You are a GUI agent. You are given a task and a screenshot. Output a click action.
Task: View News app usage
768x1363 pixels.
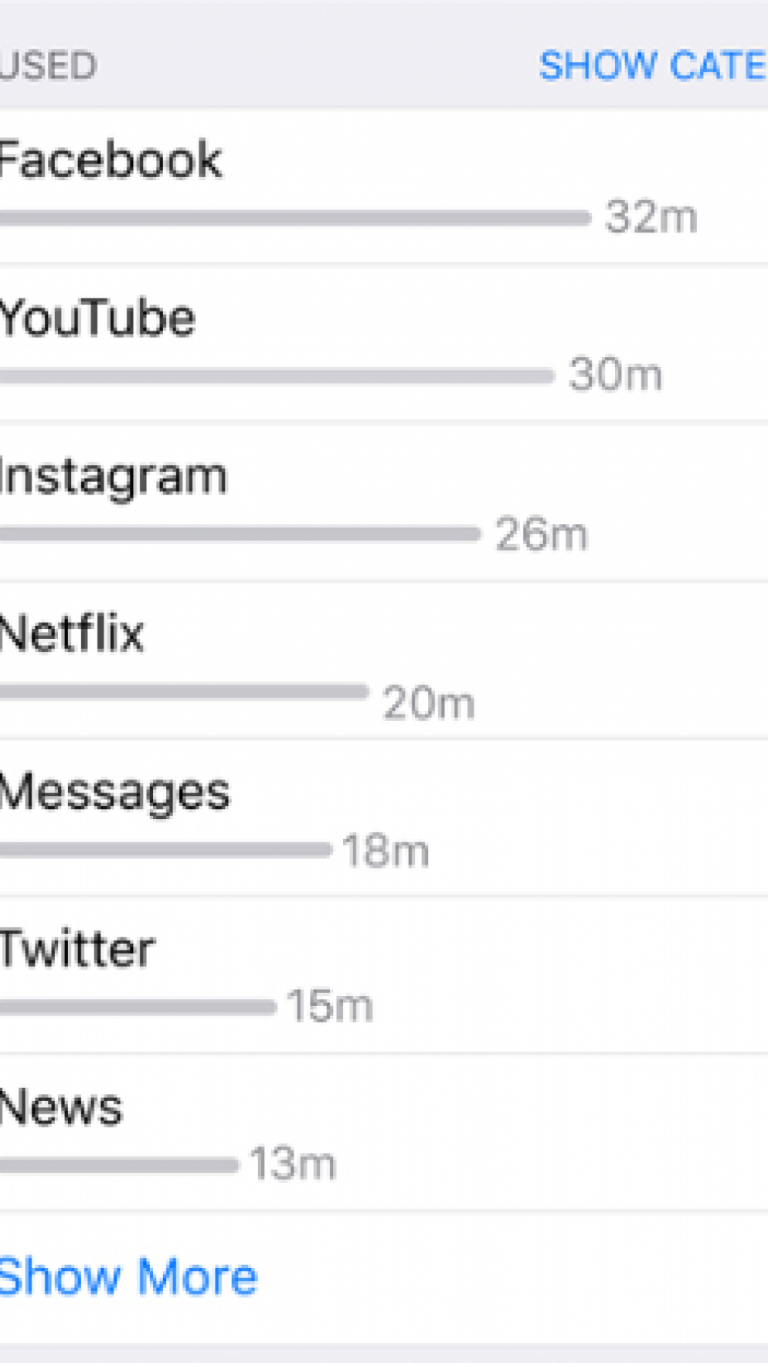tap(384, 1132)
